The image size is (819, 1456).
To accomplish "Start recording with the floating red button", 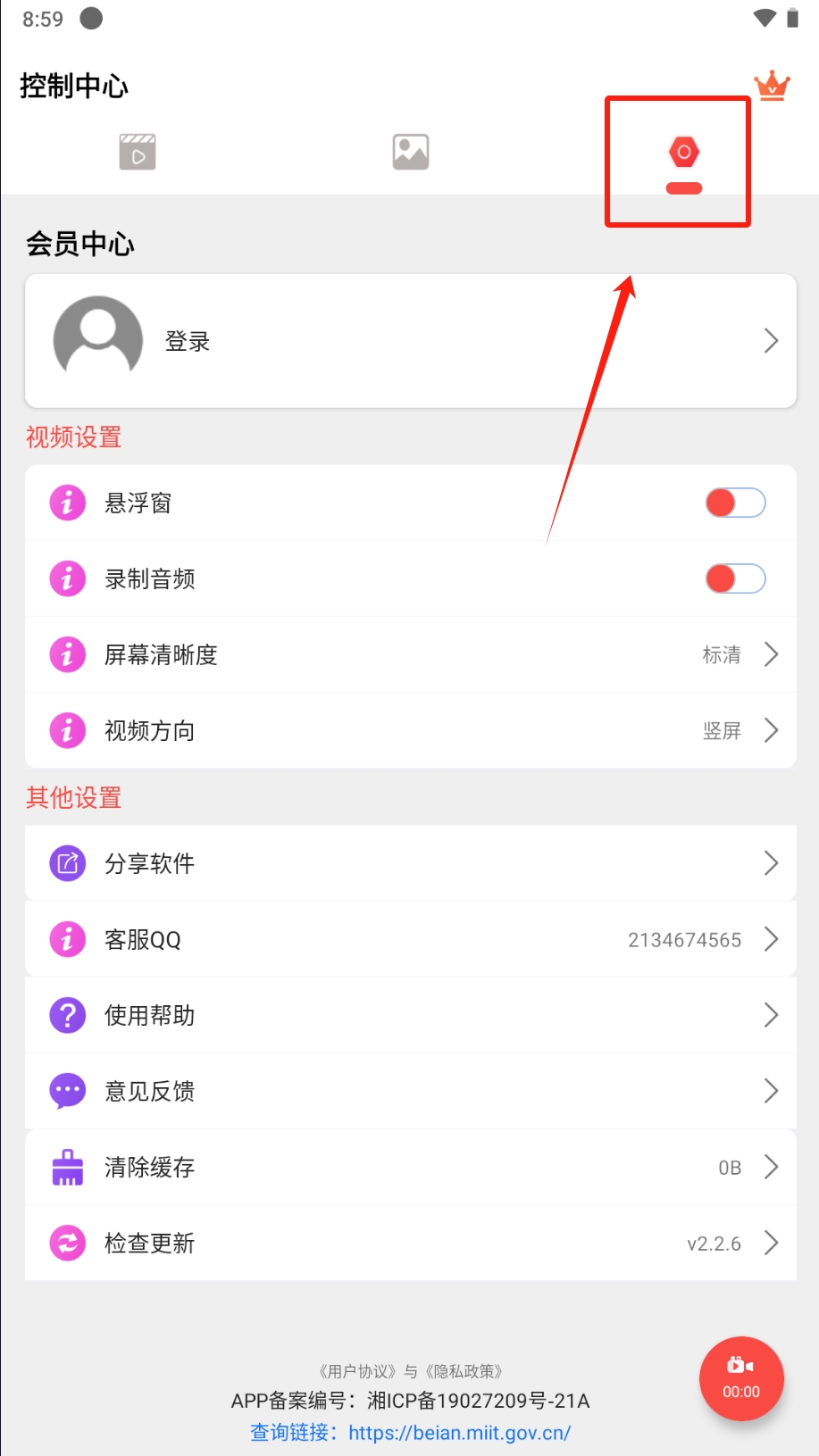I will 741,1378.
